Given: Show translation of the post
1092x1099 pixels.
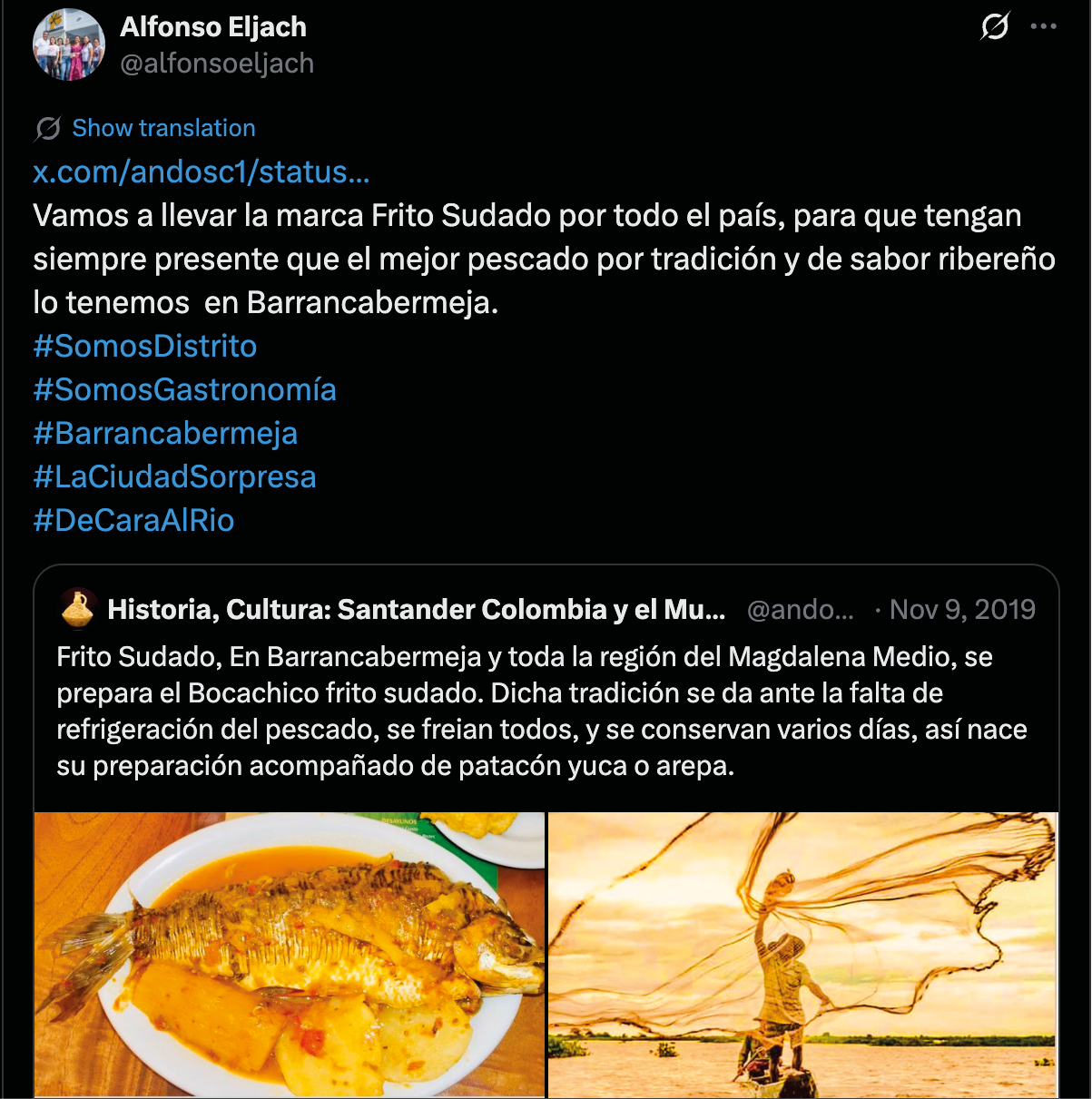Looking at the screenshot, I should (163, 128).
